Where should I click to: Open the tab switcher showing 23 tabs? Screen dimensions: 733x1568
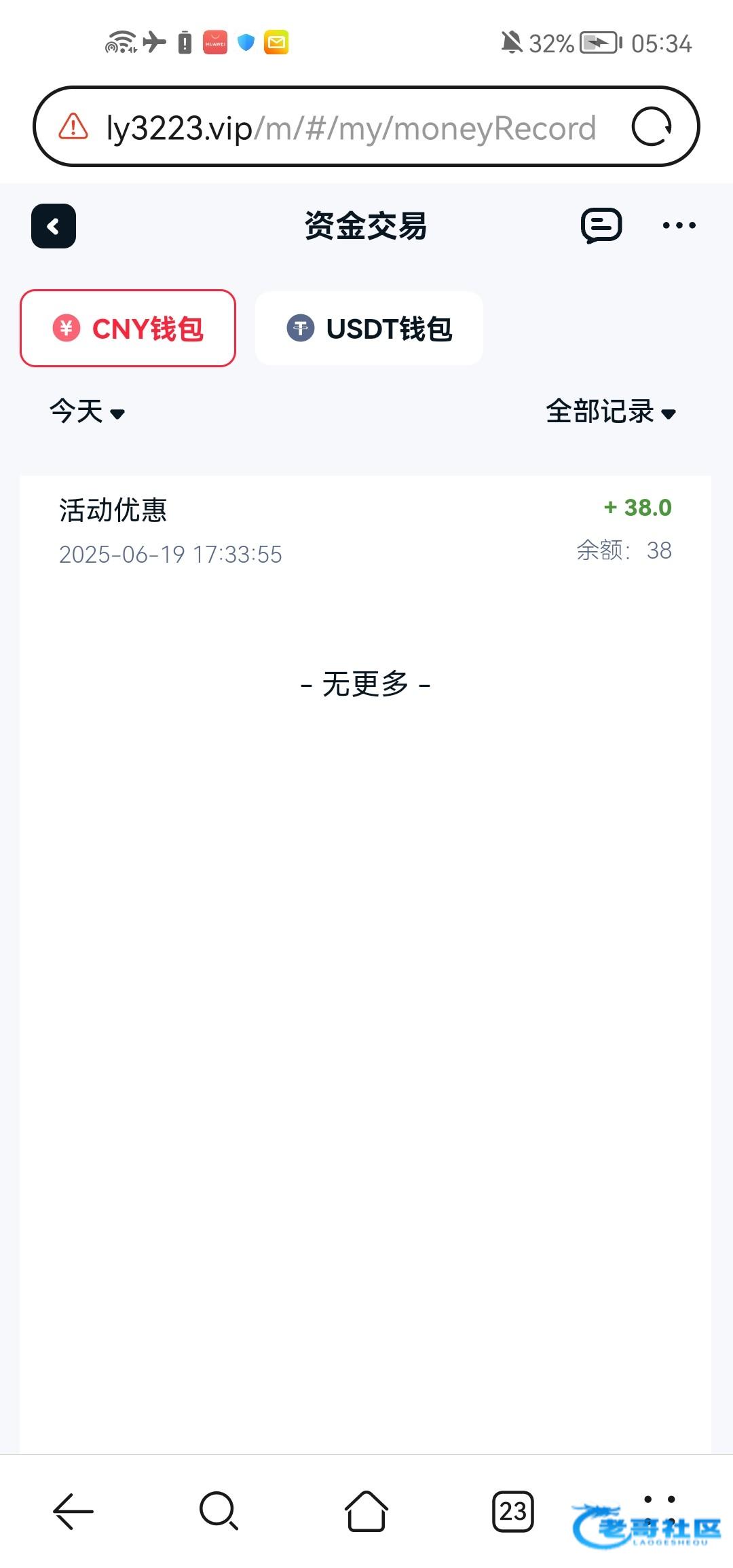click(x=513, y=1511)
